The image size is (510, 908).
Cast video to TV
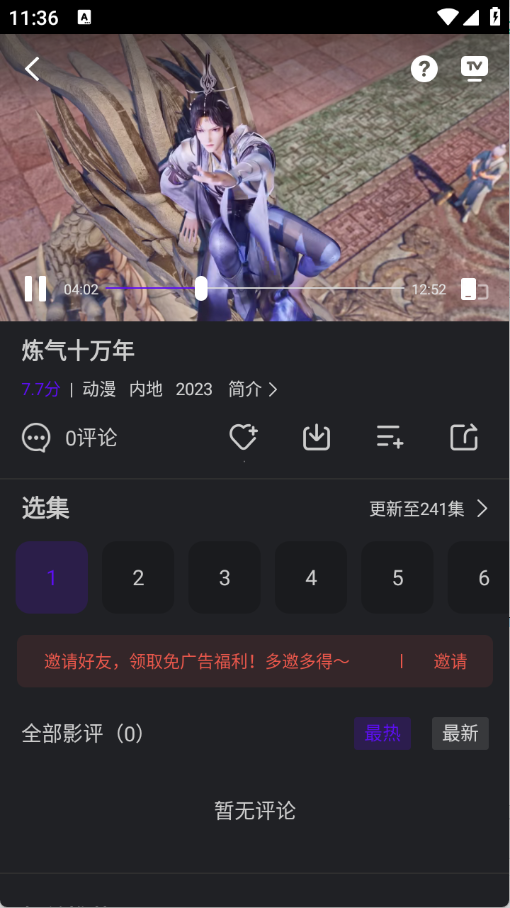[x=474, y=68]
